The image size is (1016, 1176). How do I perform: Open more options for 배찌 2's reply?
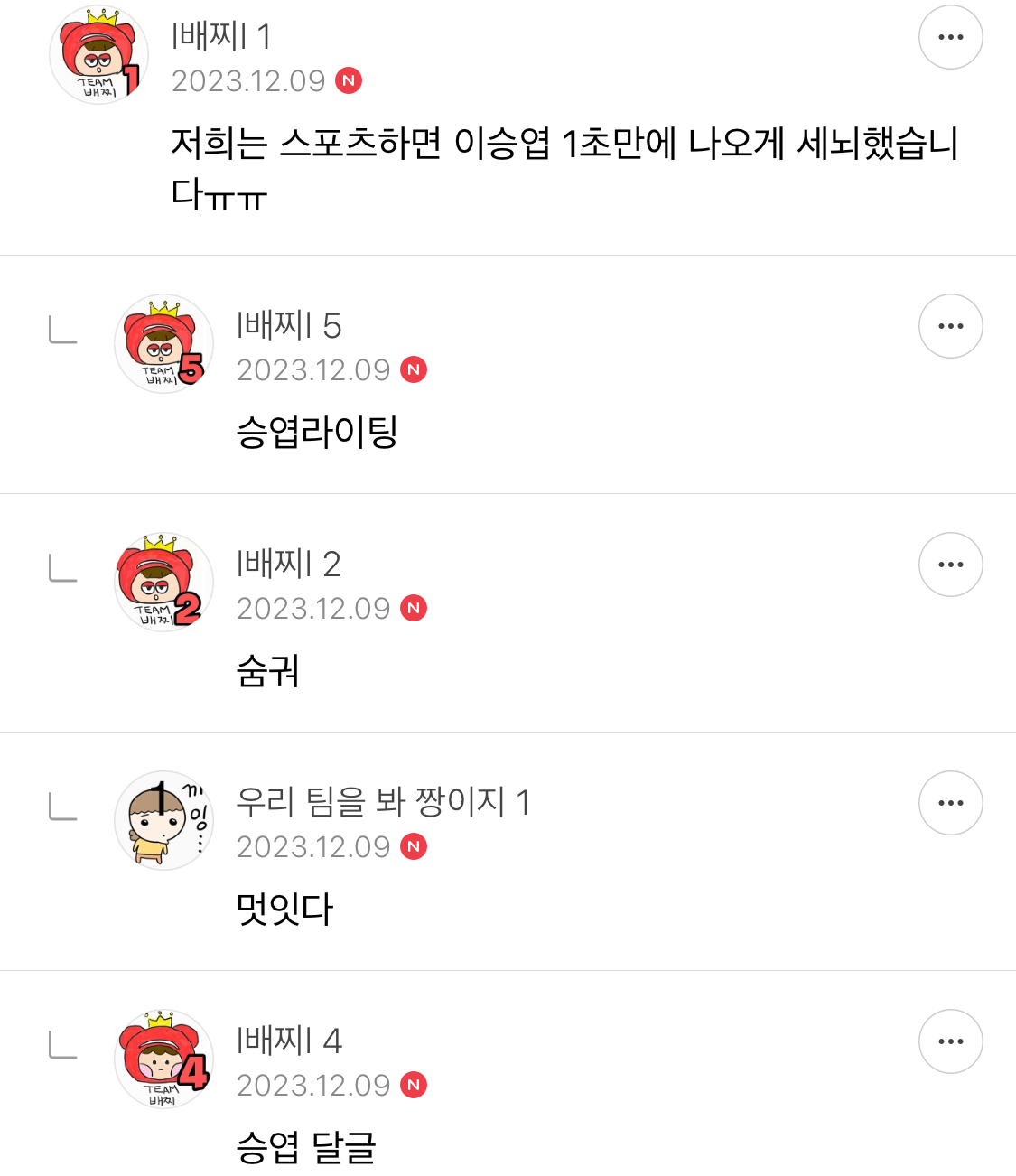(x=950, y=565)
